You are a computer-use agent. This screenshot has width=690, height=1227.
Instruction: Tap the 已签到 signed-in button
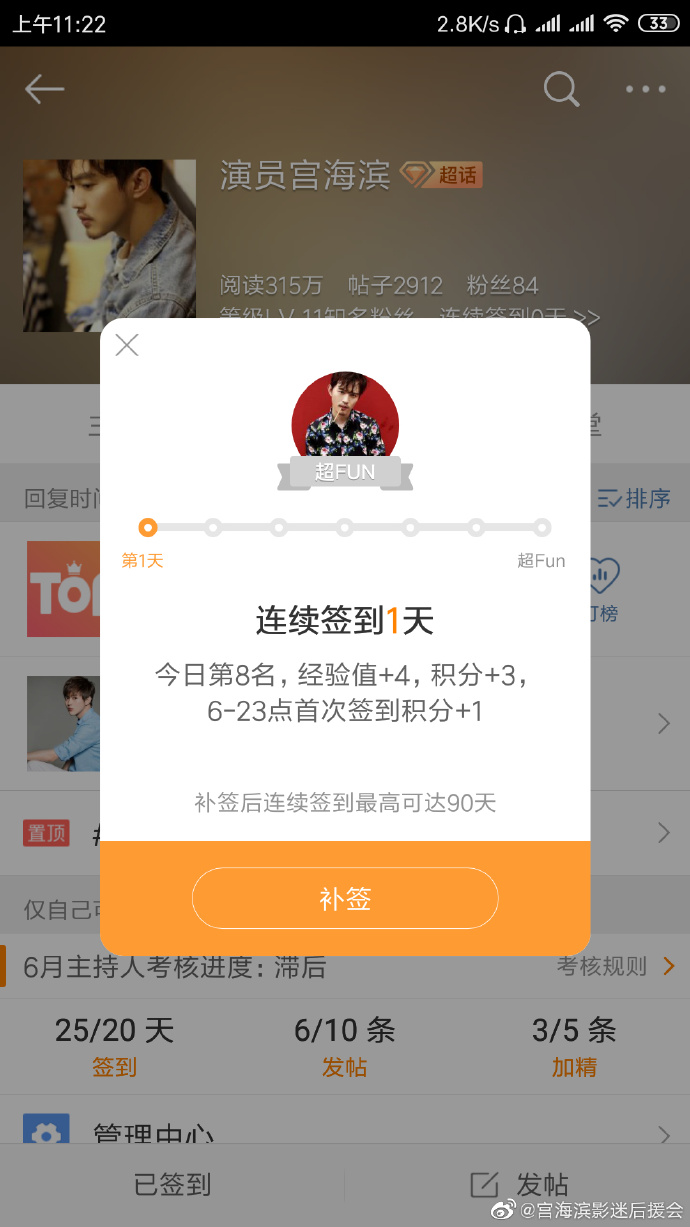point(172,1185)
